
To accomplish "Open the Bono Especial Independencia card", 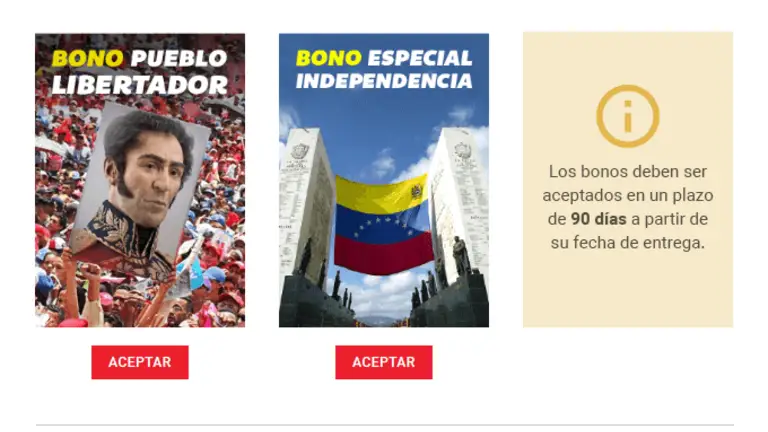I will pyautogui.click(x=383, y=180).
